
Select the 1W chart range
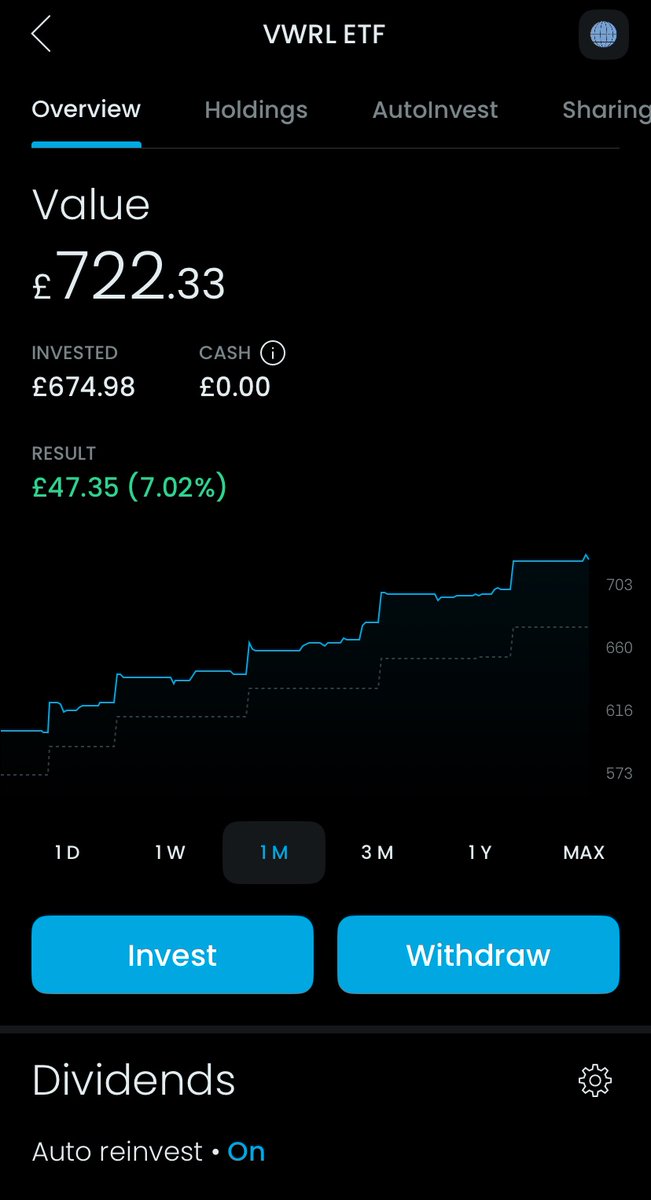click(170, 853)
